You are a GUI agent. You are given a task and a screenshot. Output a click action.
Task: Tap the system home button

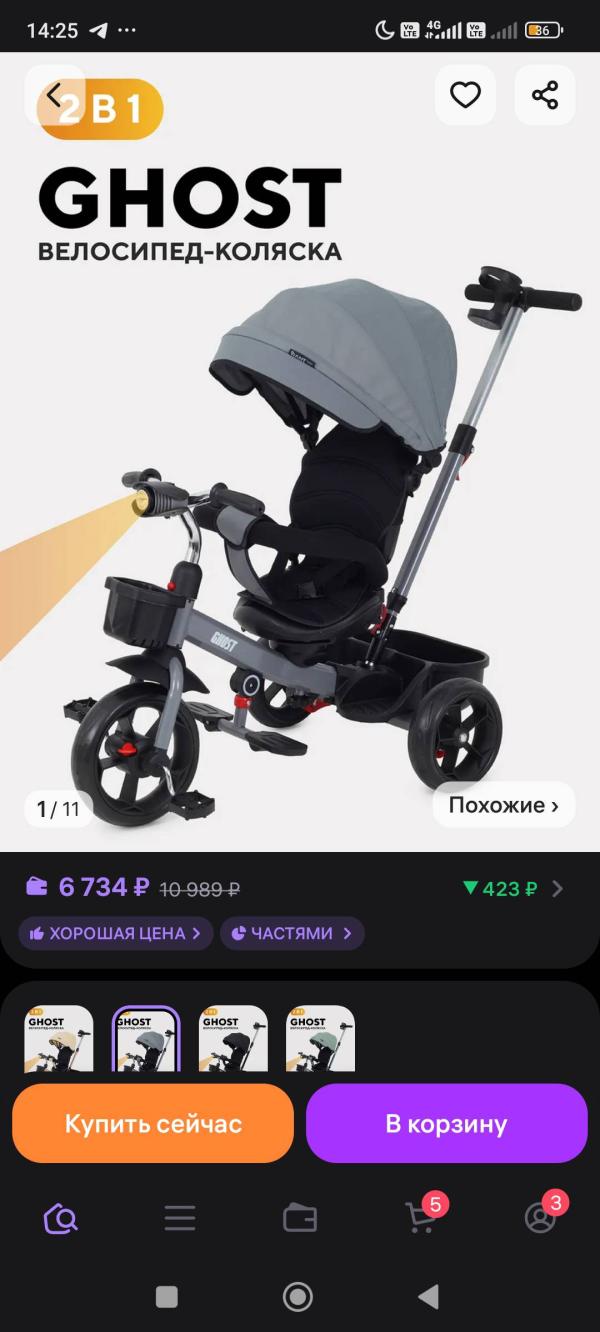click(298, 1297)
